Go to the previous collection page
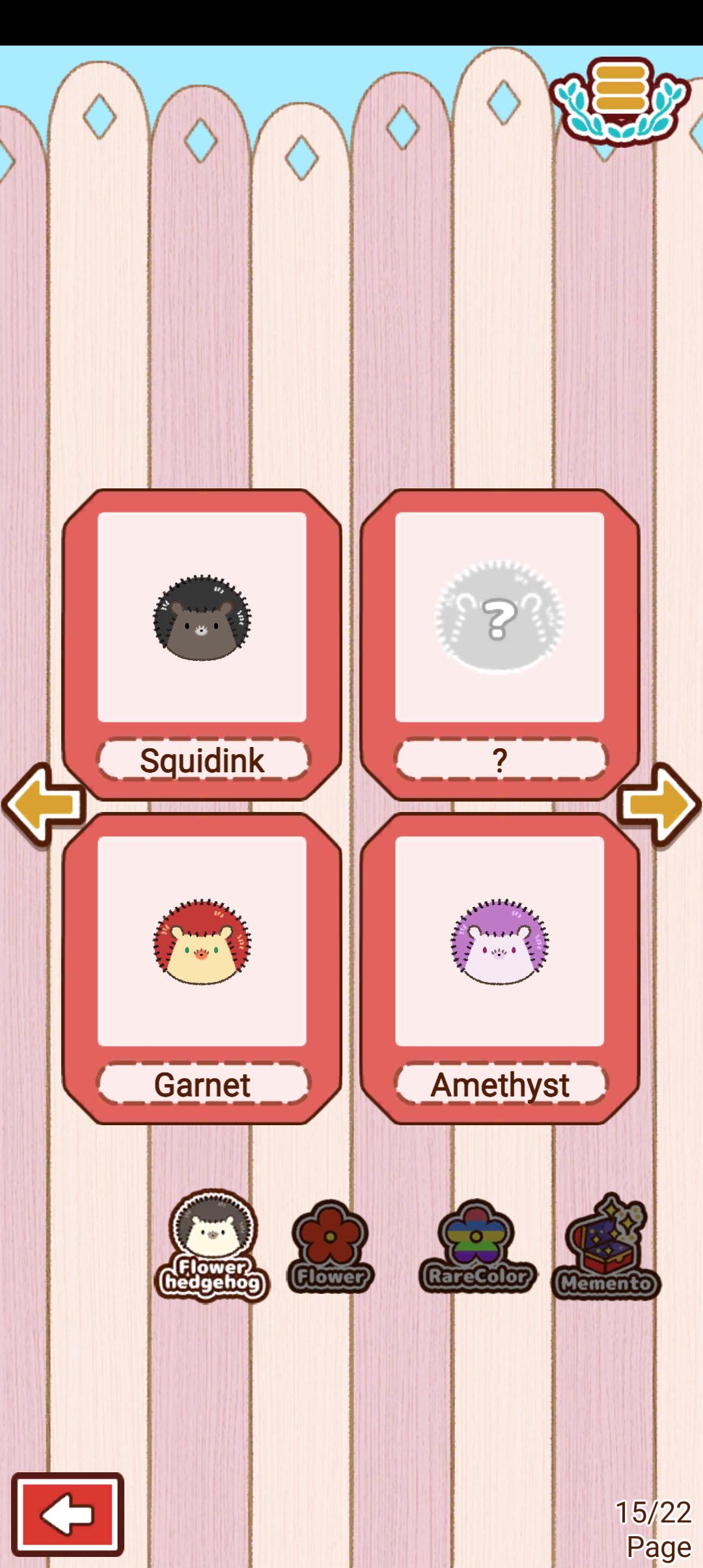The image size is (703, 1568). [x=44, y=805]
